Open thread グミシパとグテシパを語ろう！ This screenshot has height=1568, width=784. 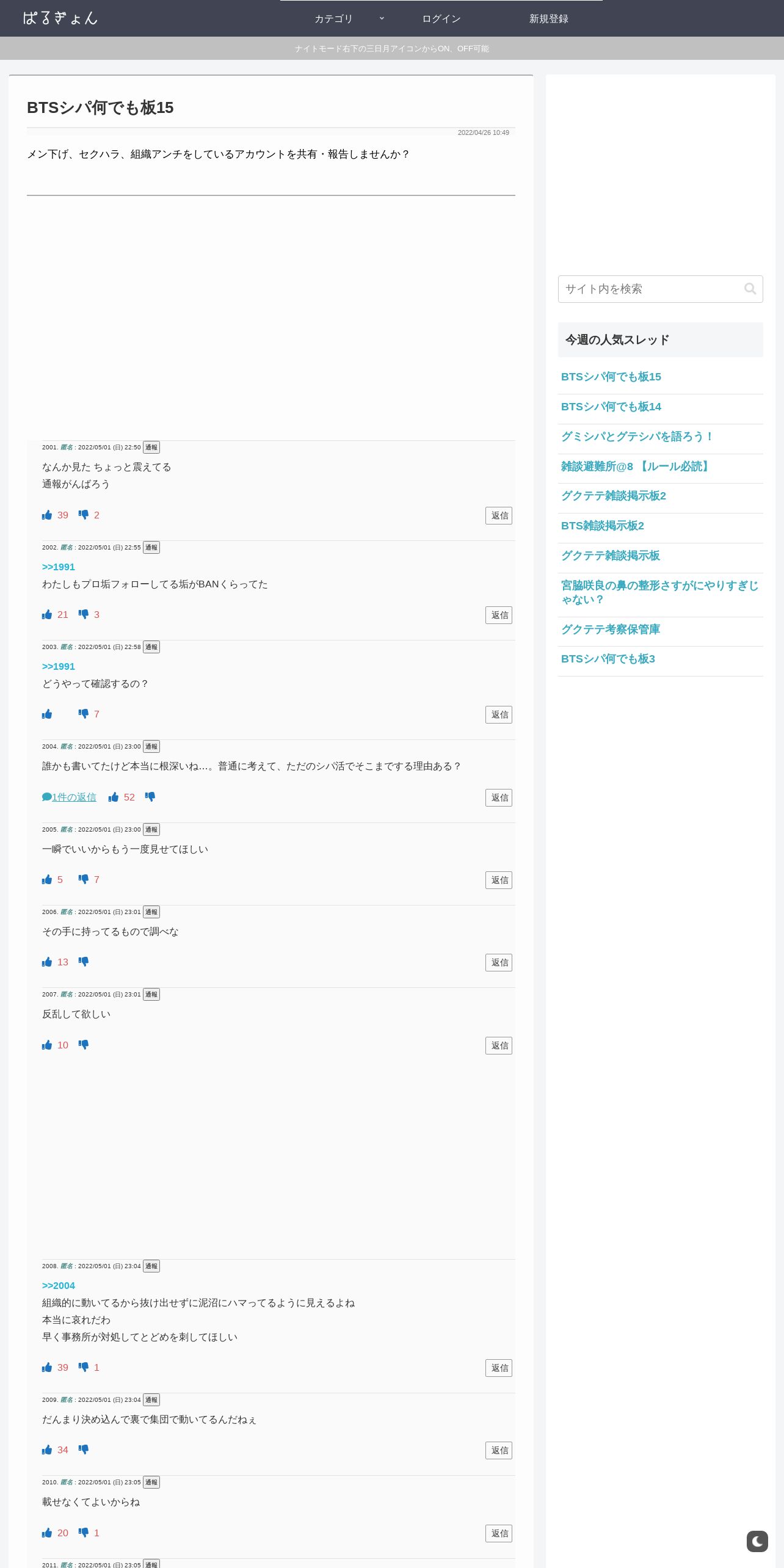tap(637, 437)
